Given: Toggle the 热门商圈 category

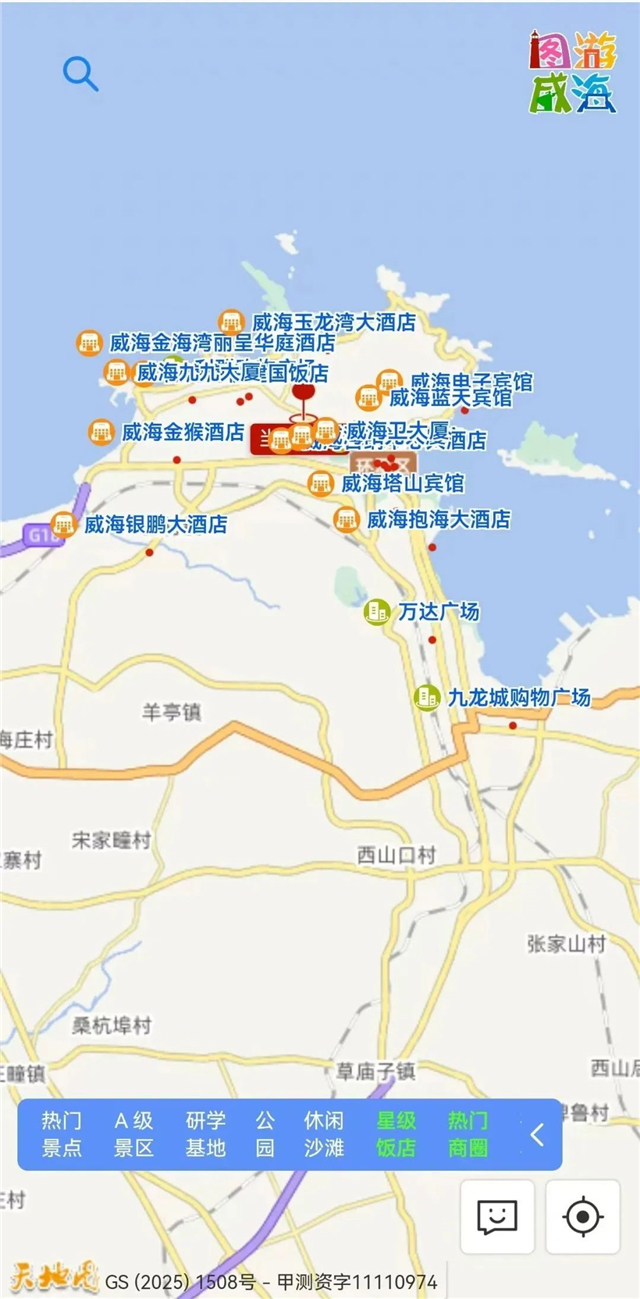Looking at the screenshot, I should (x=468, y=1134).
